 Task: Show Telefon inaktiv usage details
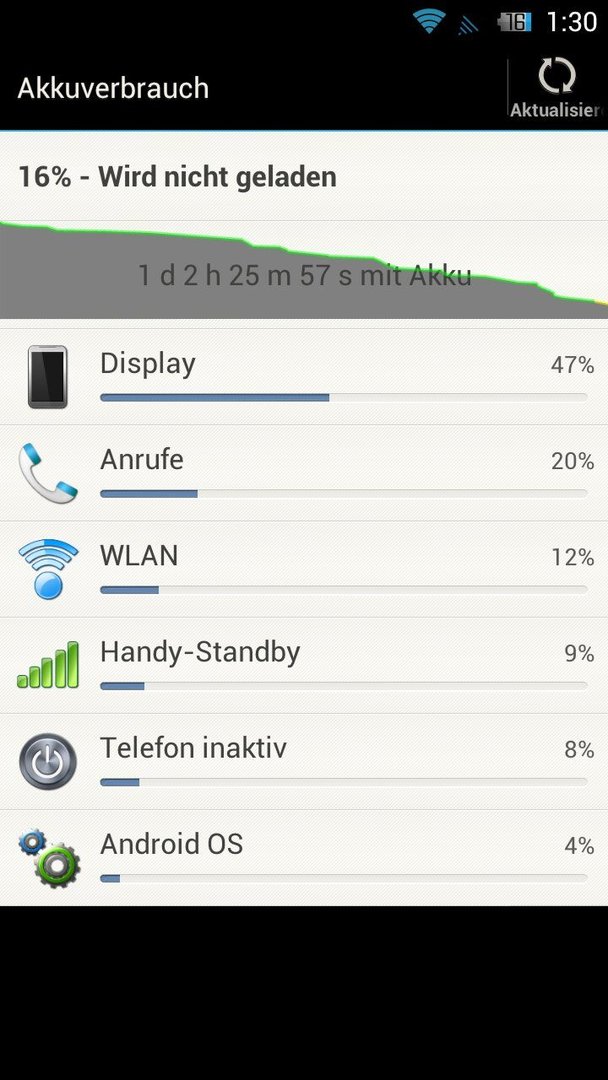tap(304, 762)
